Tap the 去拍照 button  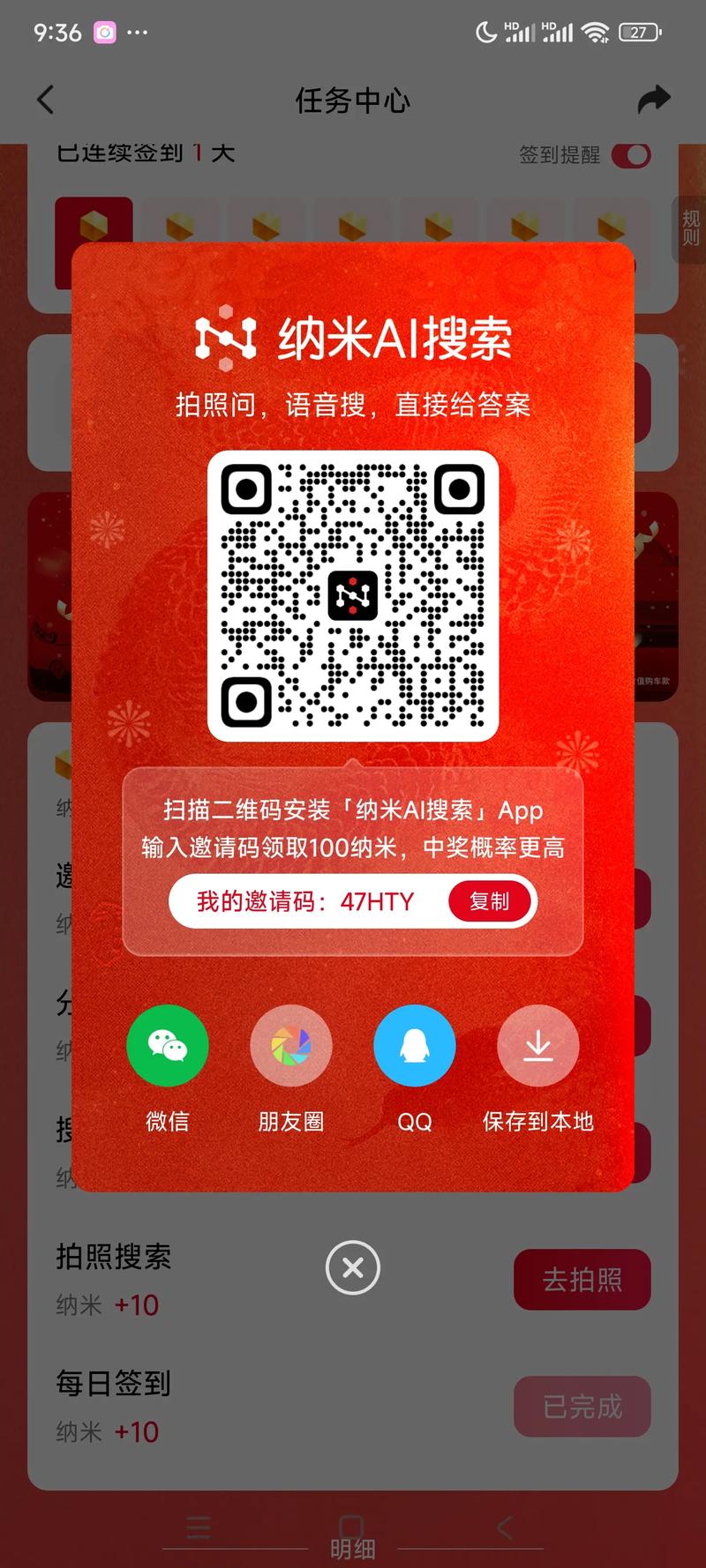[582, 1280]
